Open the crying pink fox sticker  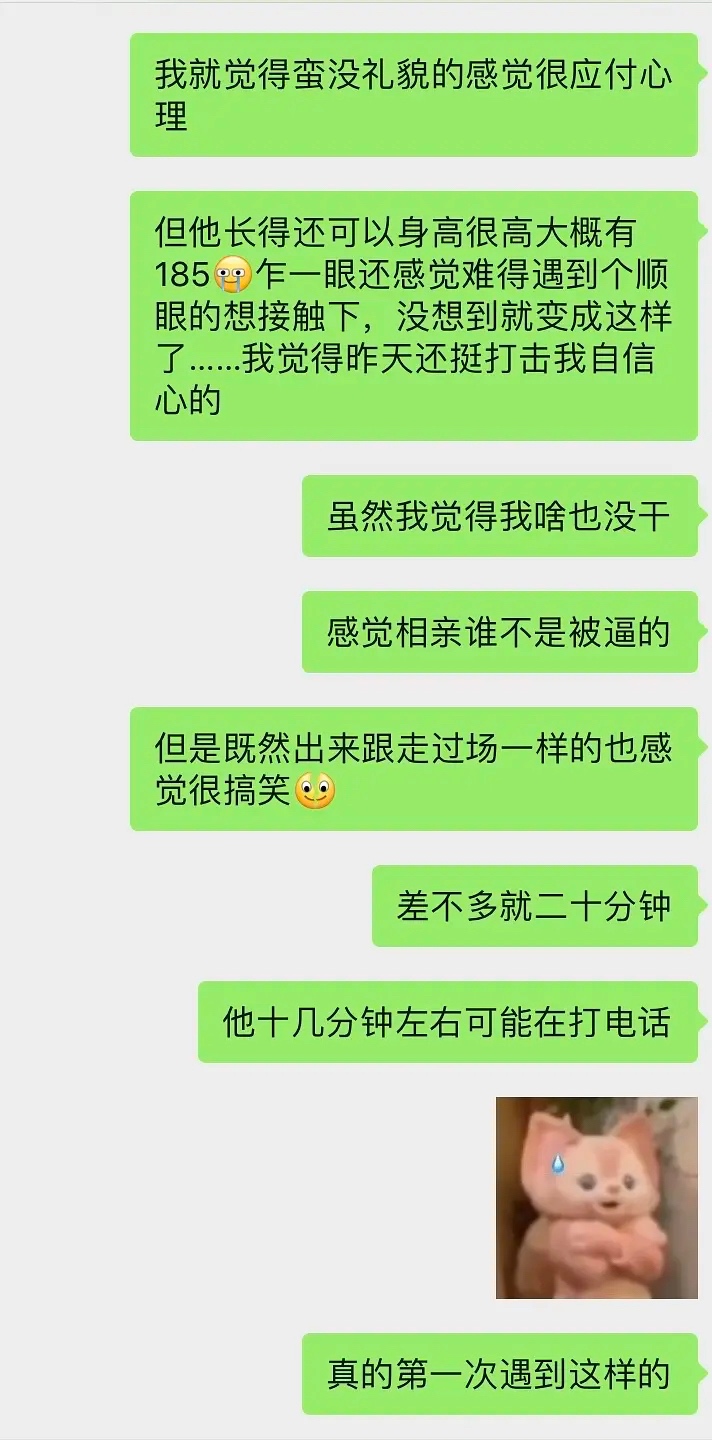coord(596,1197)
